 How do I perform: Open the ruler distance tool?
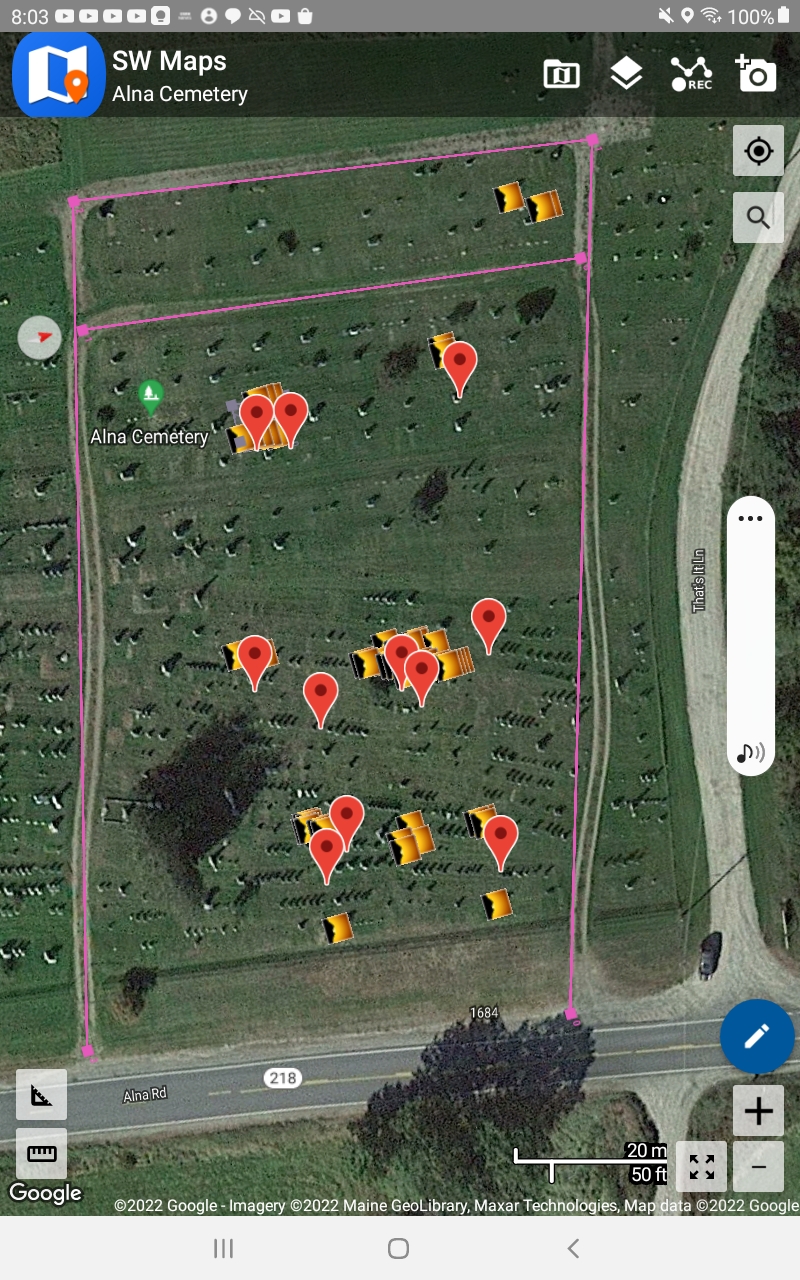[42, 1153]
